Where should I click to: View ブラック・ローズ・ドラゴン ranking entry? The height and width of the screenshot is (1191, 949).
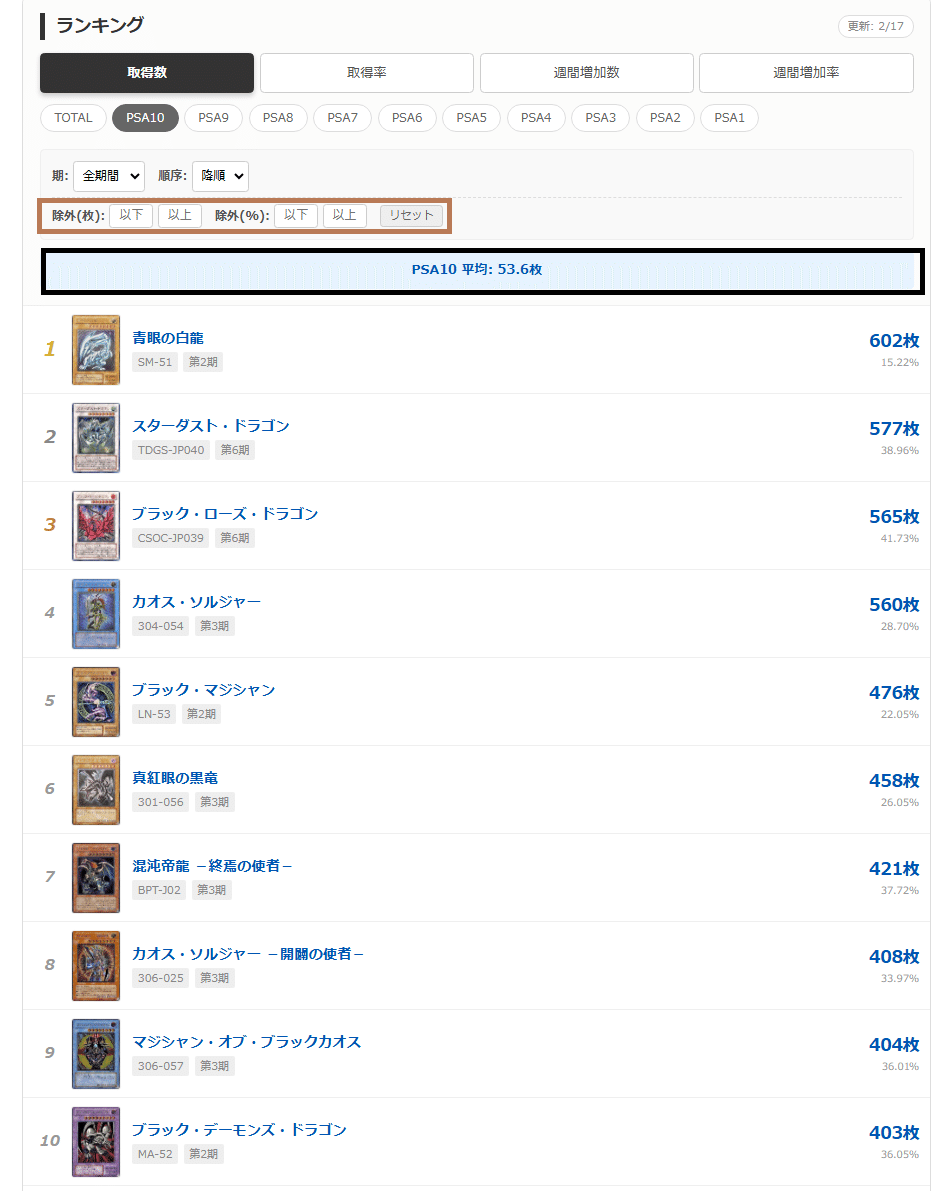pos(225,514)
